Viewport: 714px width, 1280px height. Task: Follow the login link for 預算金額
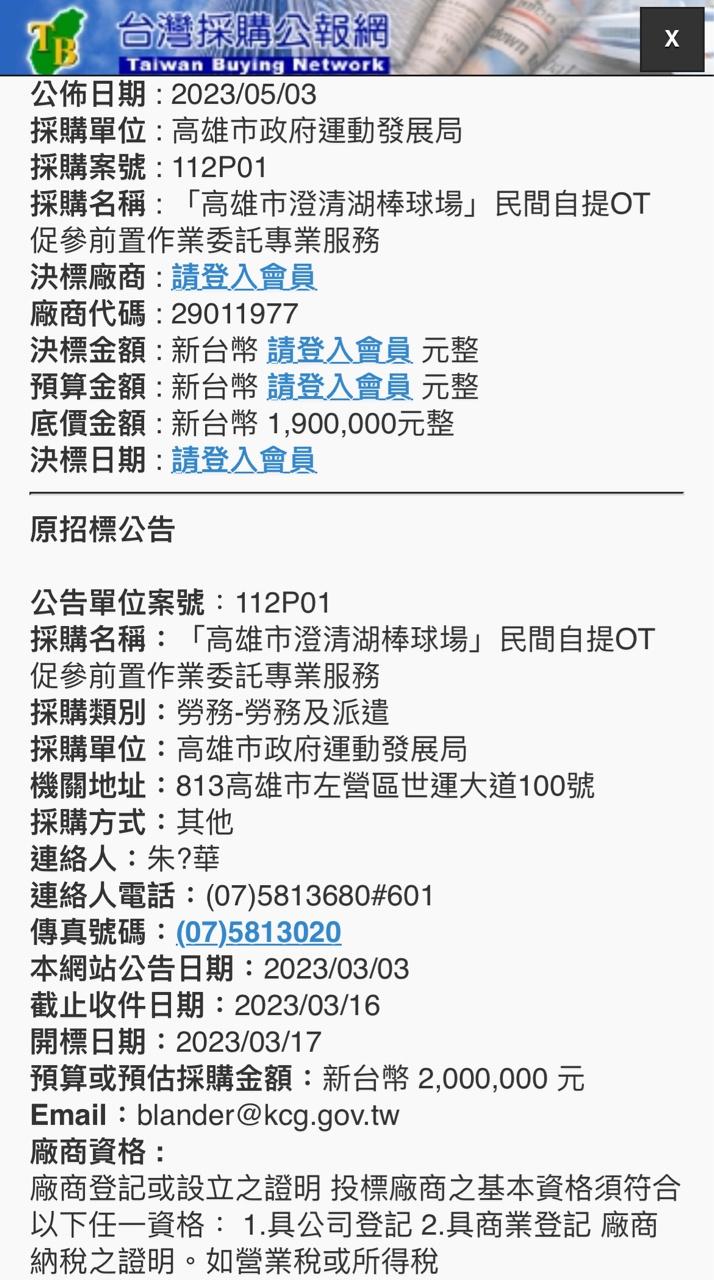[339, 386]
